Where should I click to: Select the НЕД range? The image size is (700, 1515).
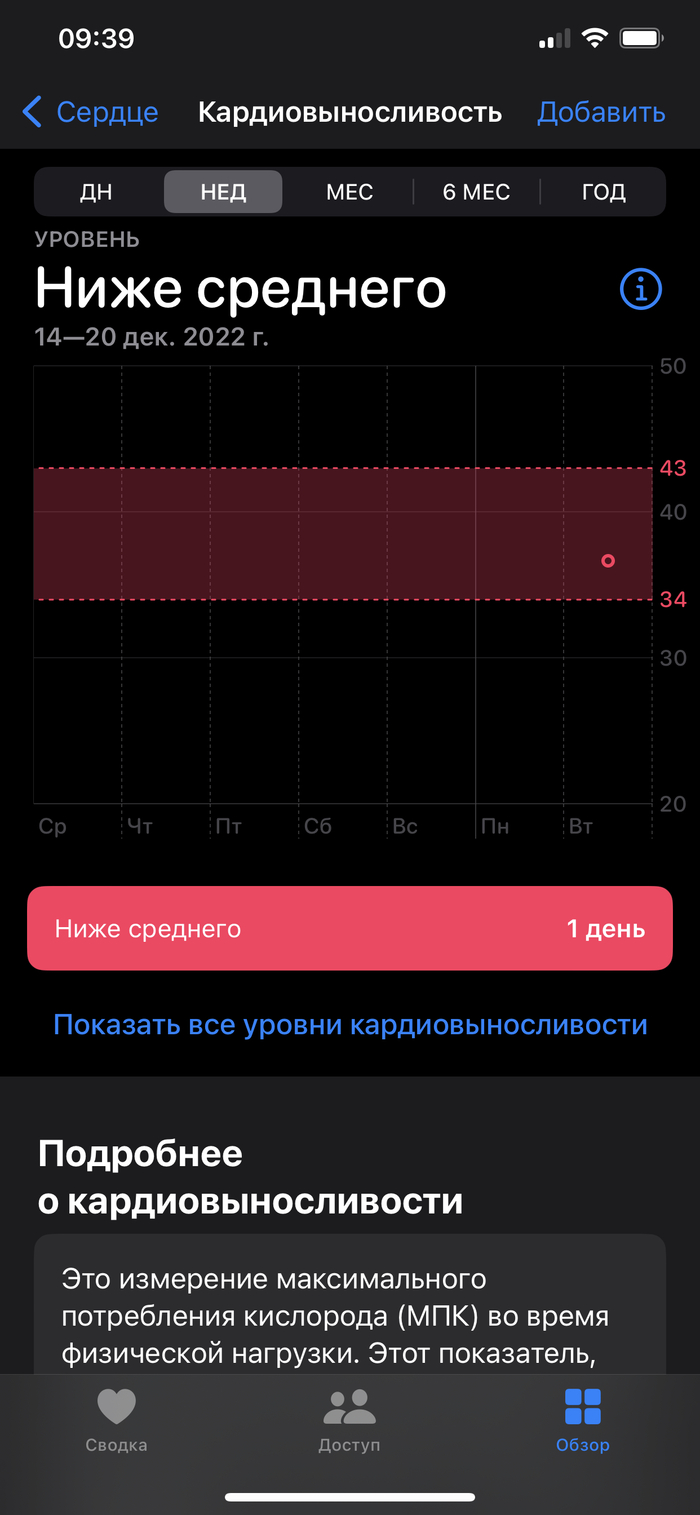click(223, 192)
